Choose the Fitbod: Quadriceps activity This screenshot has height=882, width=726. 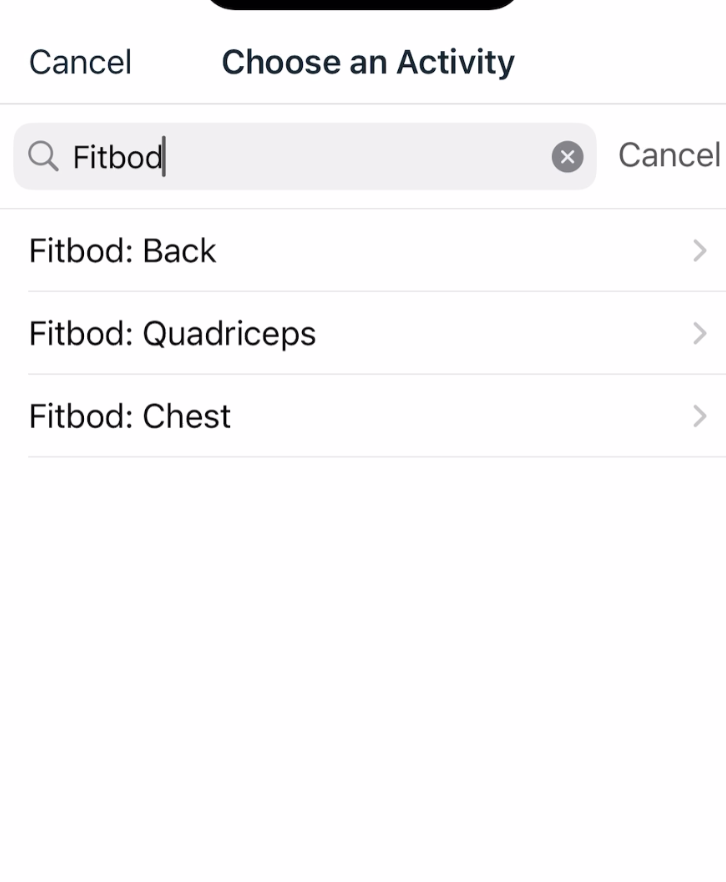pos(363,333)
